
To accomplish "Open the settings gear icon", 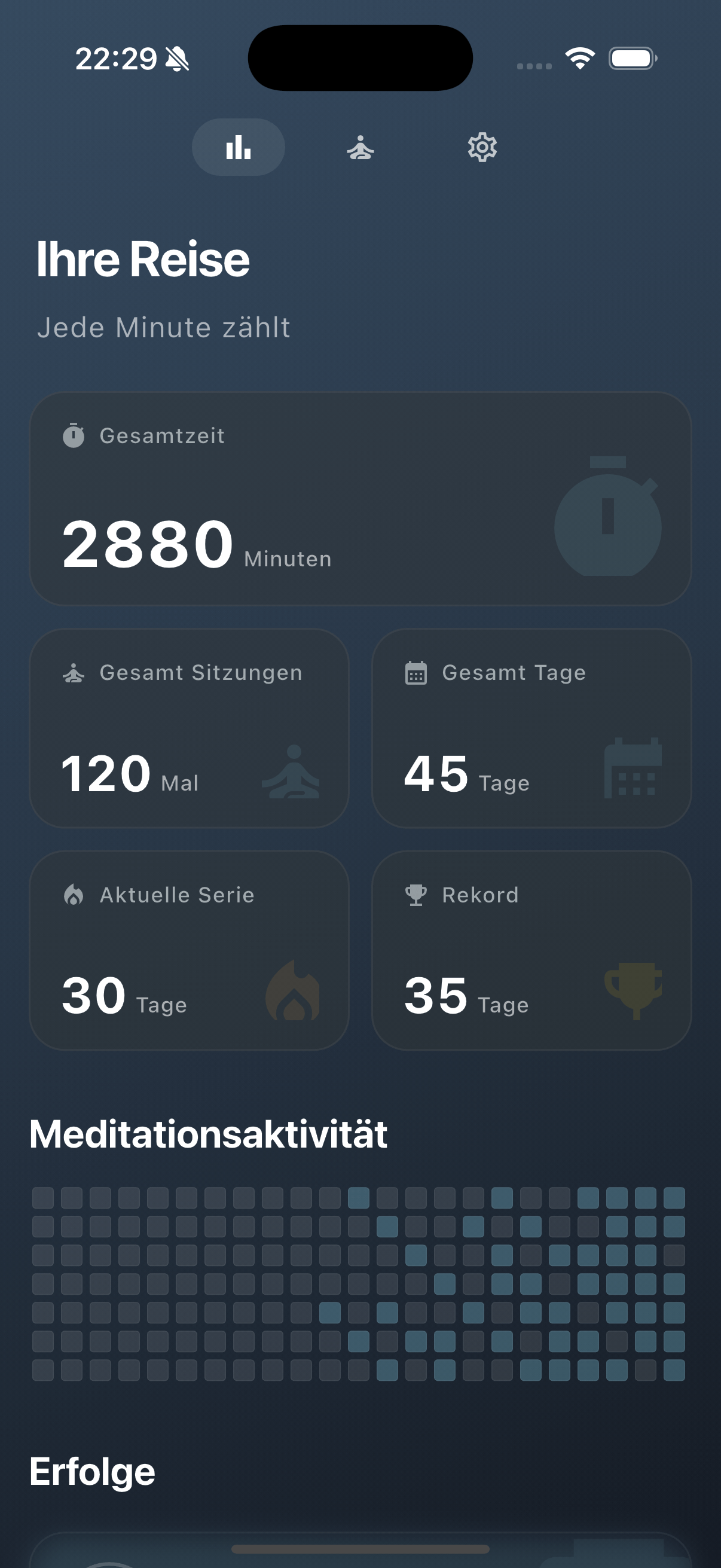I will [482, 147].
